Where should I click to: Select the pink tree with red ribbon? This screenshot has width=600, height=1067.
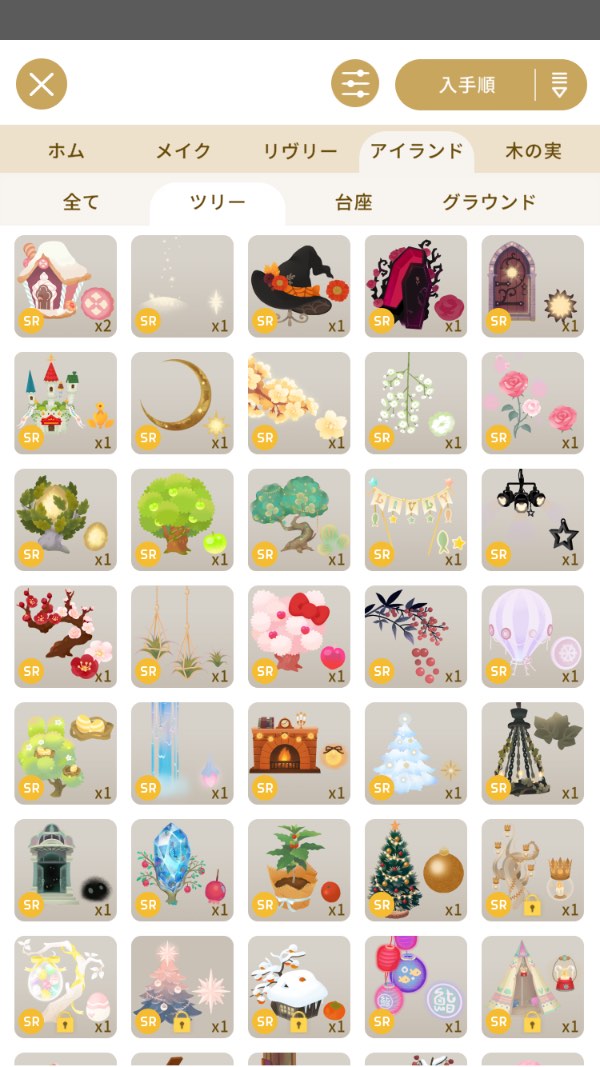point(299,636)
